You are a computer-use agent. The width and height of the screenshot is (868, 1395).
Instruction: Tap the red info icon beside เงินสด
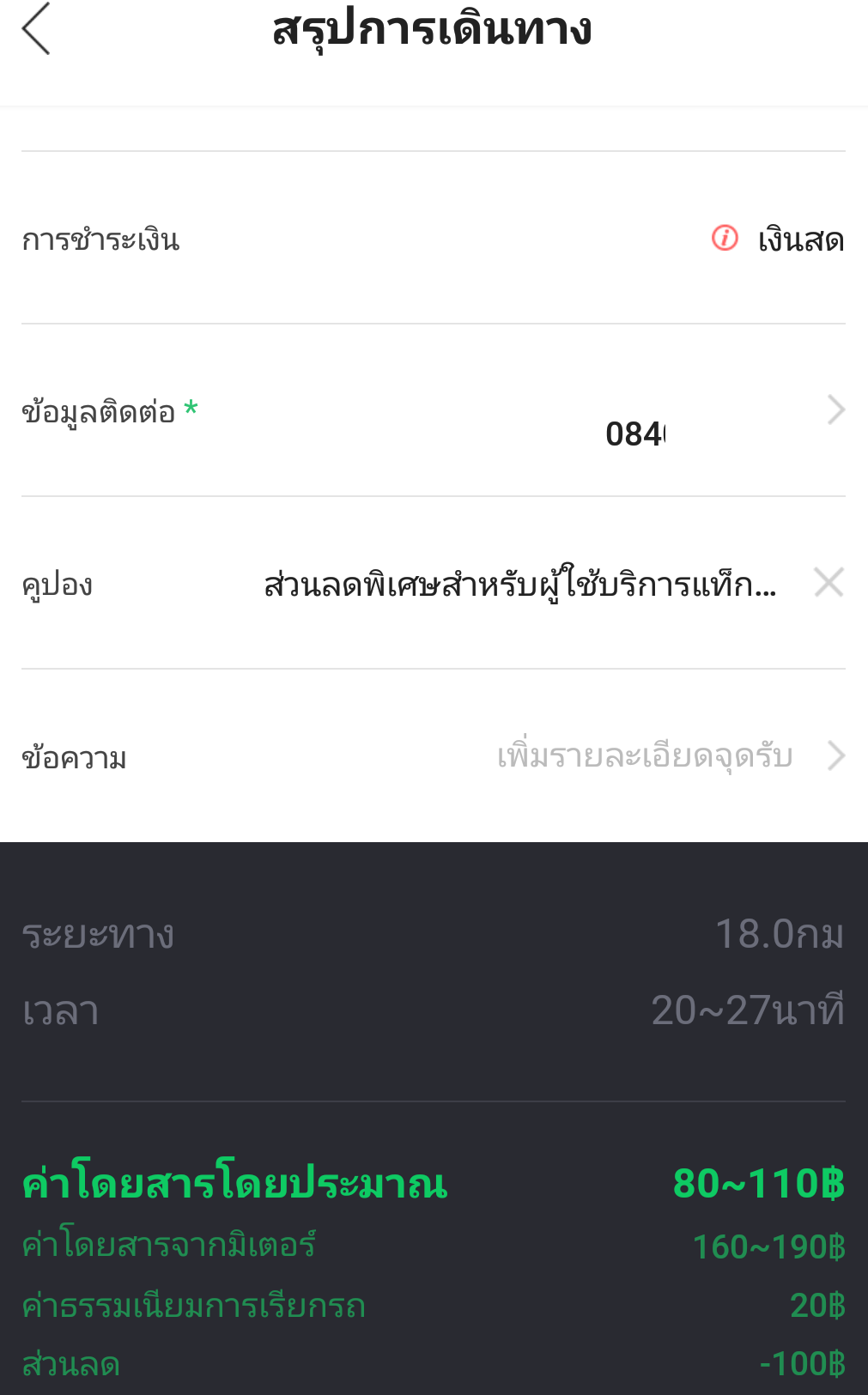725,238
